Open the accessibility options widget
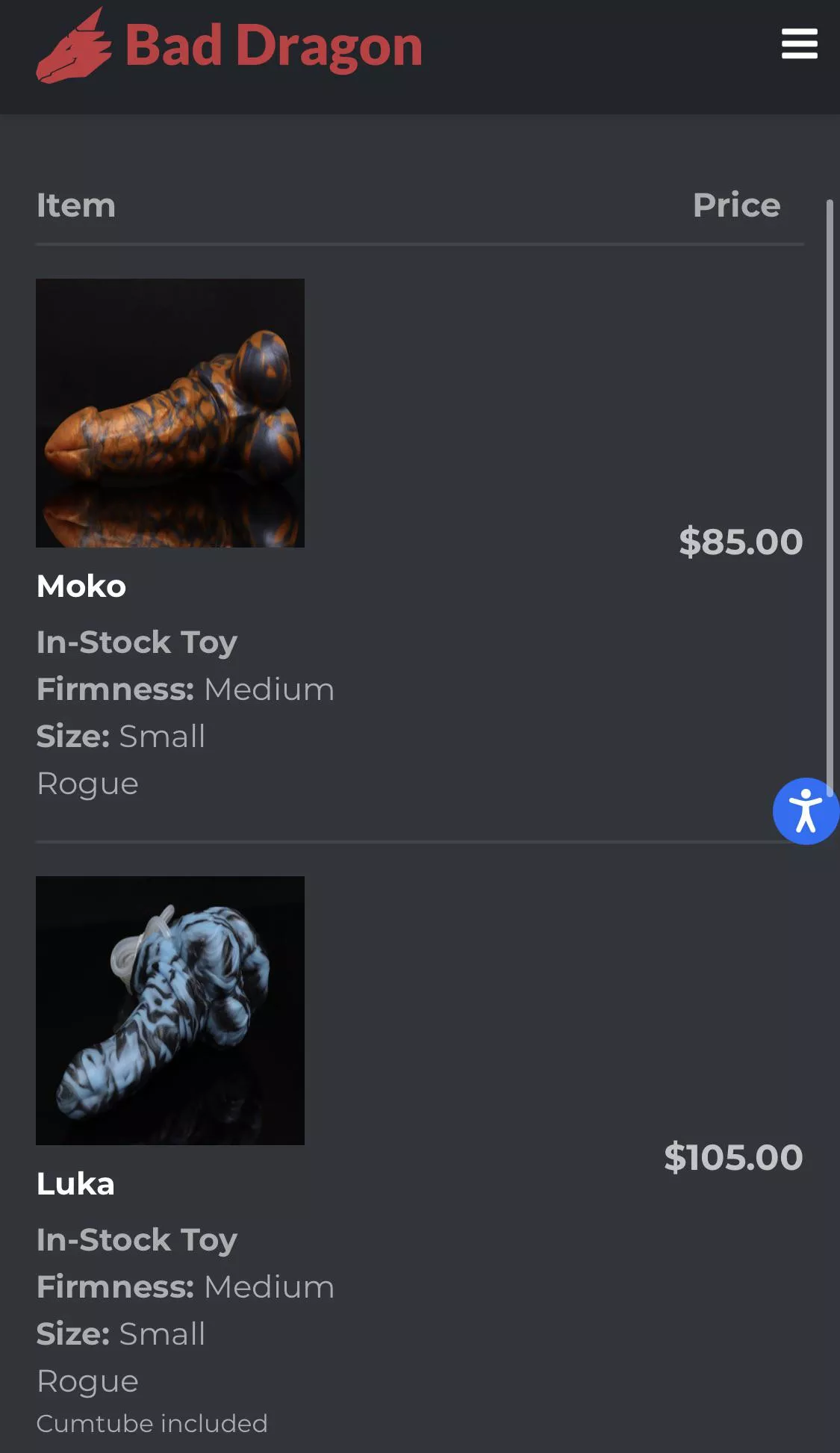Screen dimensions: 840x1453 click(805, 811)
